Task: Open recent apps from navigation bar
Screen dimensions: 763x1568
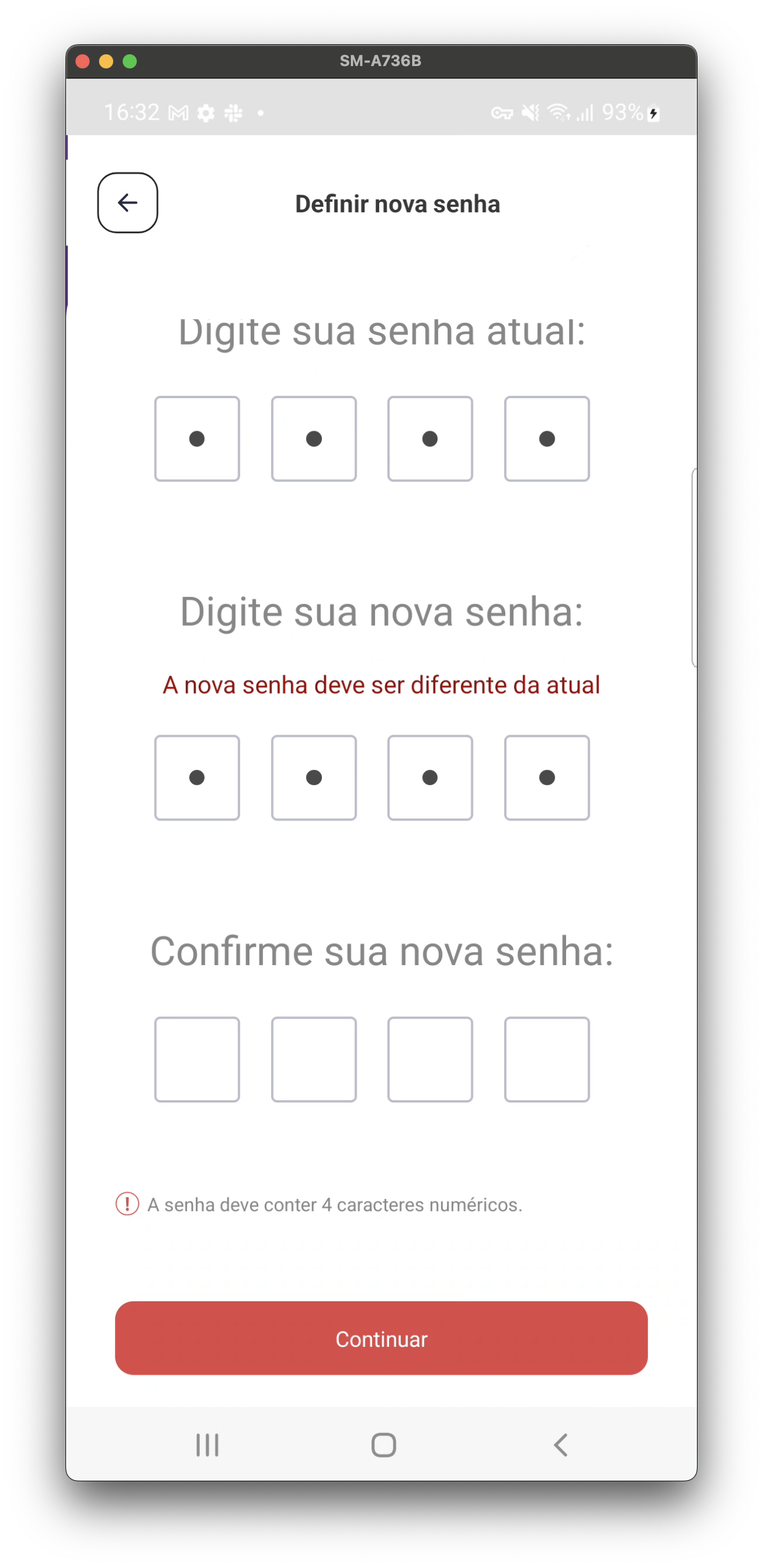Action: 207,1445
